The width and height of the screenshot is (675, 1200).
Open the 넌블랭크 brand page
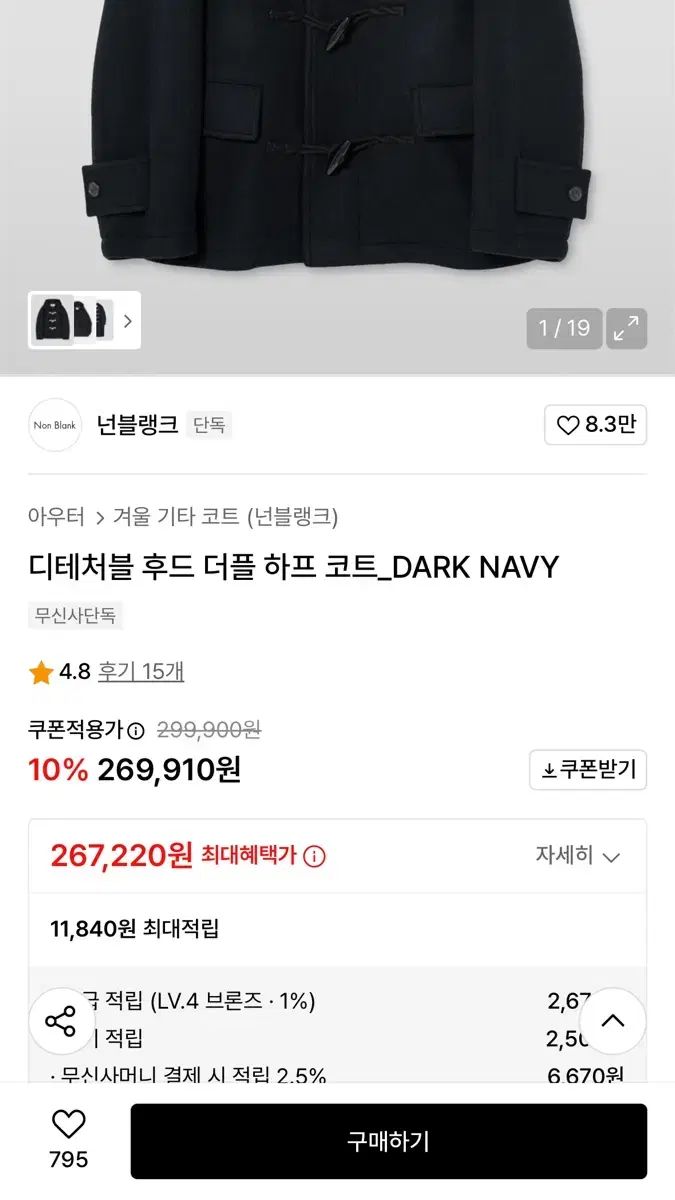tap(137, 425)
